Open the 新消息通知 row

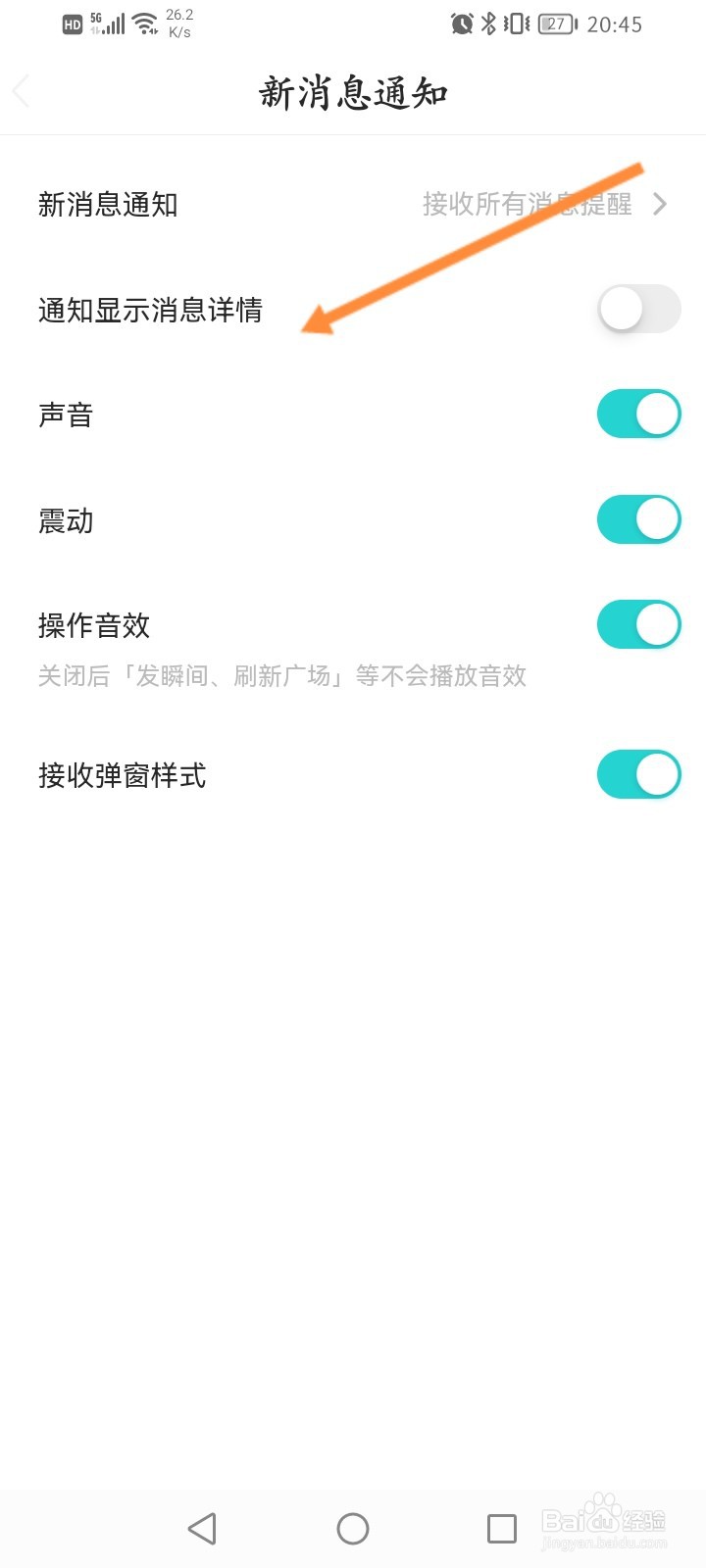pyautogui.click(x=353, y=204)
